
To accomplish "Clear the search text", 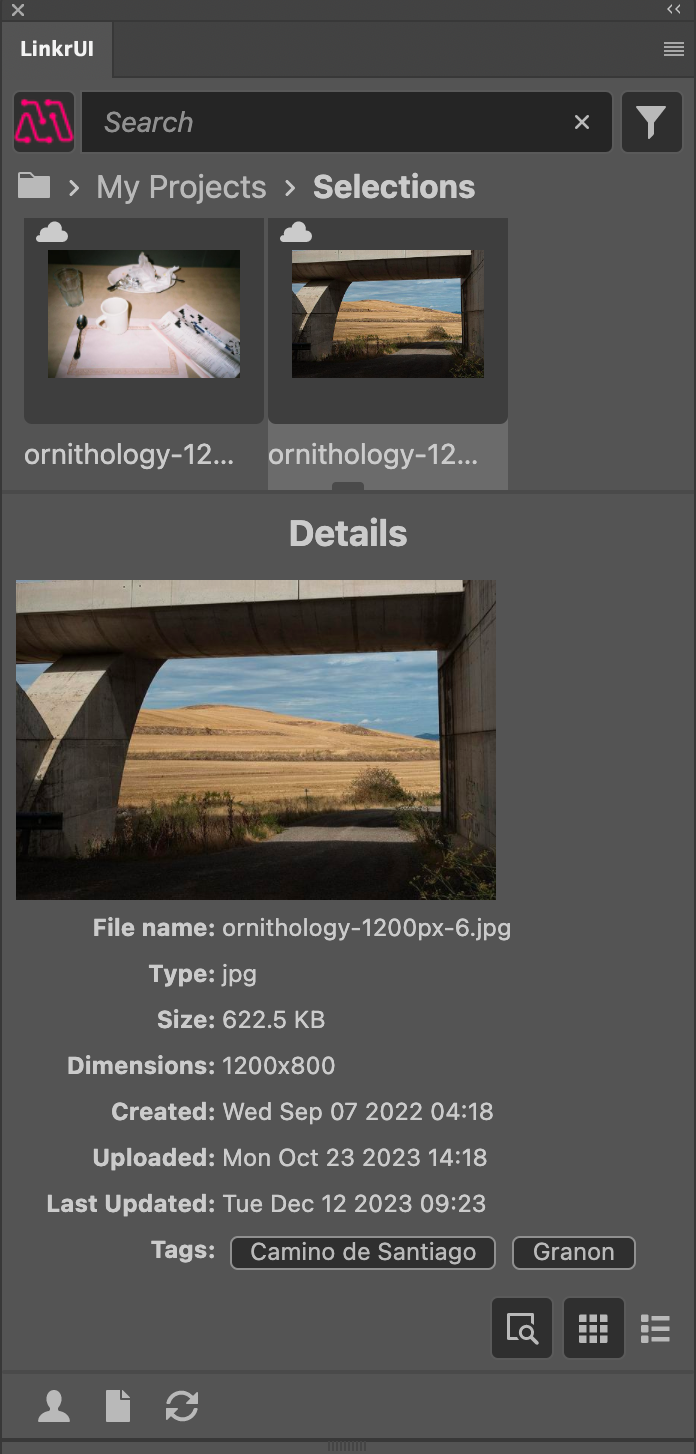I will coord(581,122).
